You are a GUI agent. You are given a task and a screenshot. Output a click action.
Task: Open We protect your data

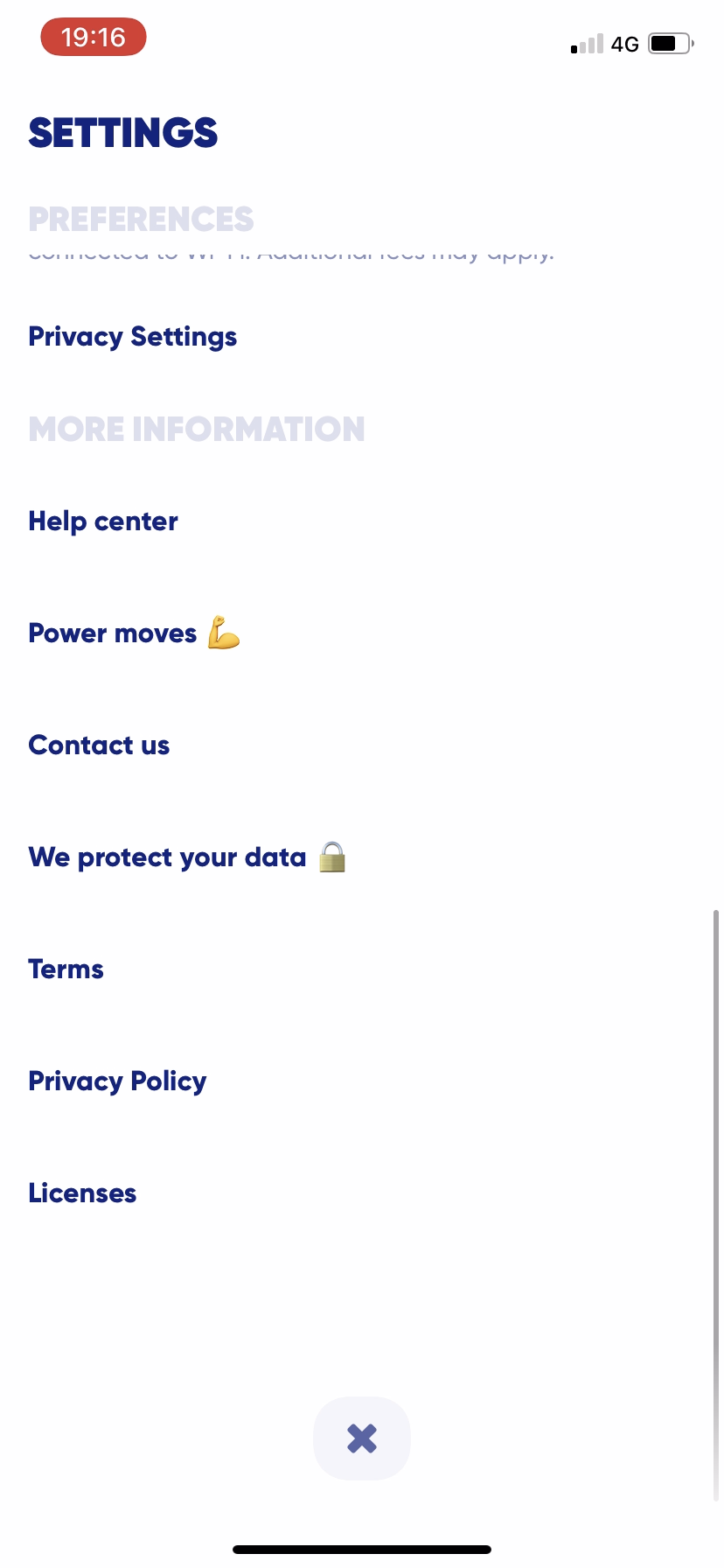166,857
